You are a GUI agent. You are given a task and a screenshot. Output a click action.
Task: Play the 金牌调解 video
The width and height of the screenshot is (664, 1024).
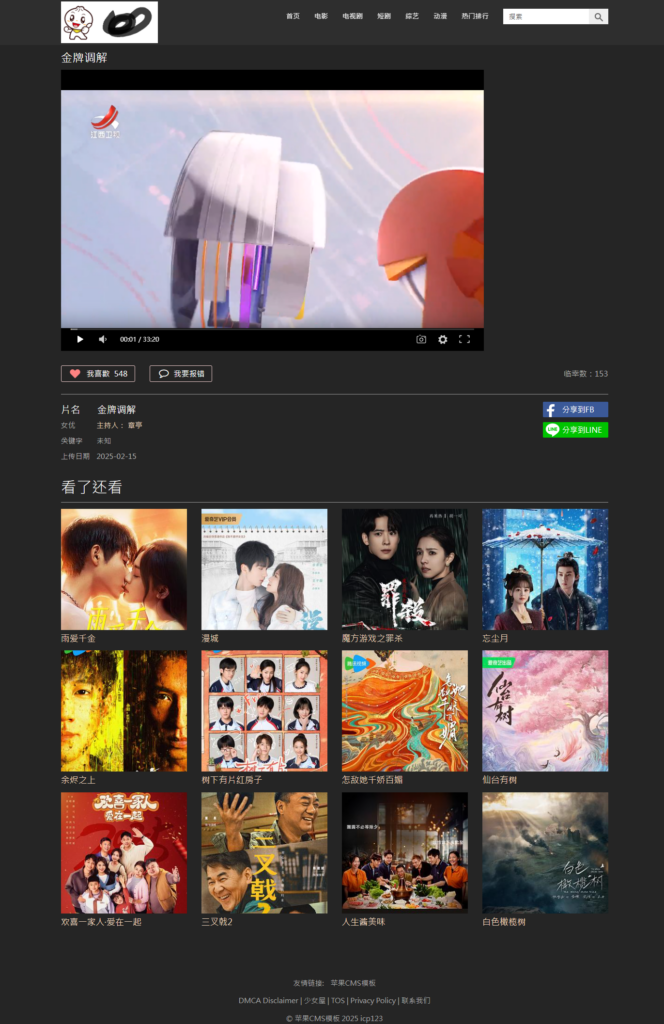pos(80,339)
